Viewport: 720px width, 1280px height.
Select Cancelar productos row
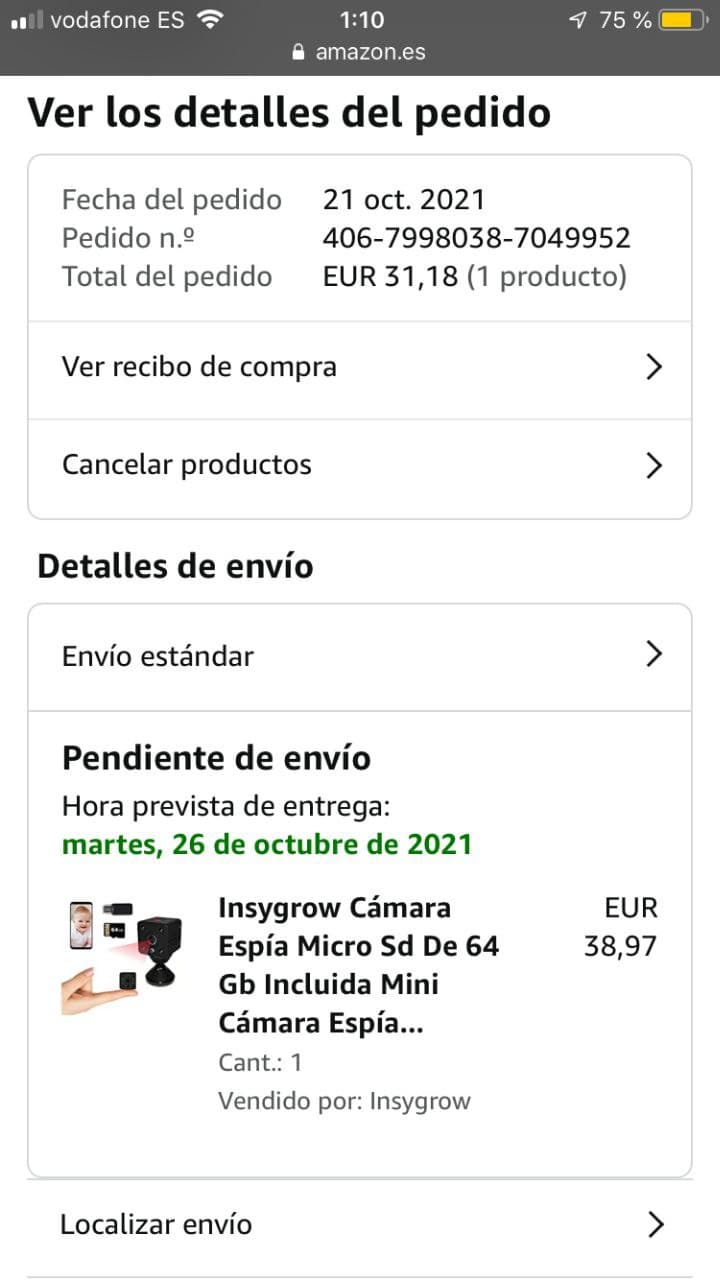(360, 465)
